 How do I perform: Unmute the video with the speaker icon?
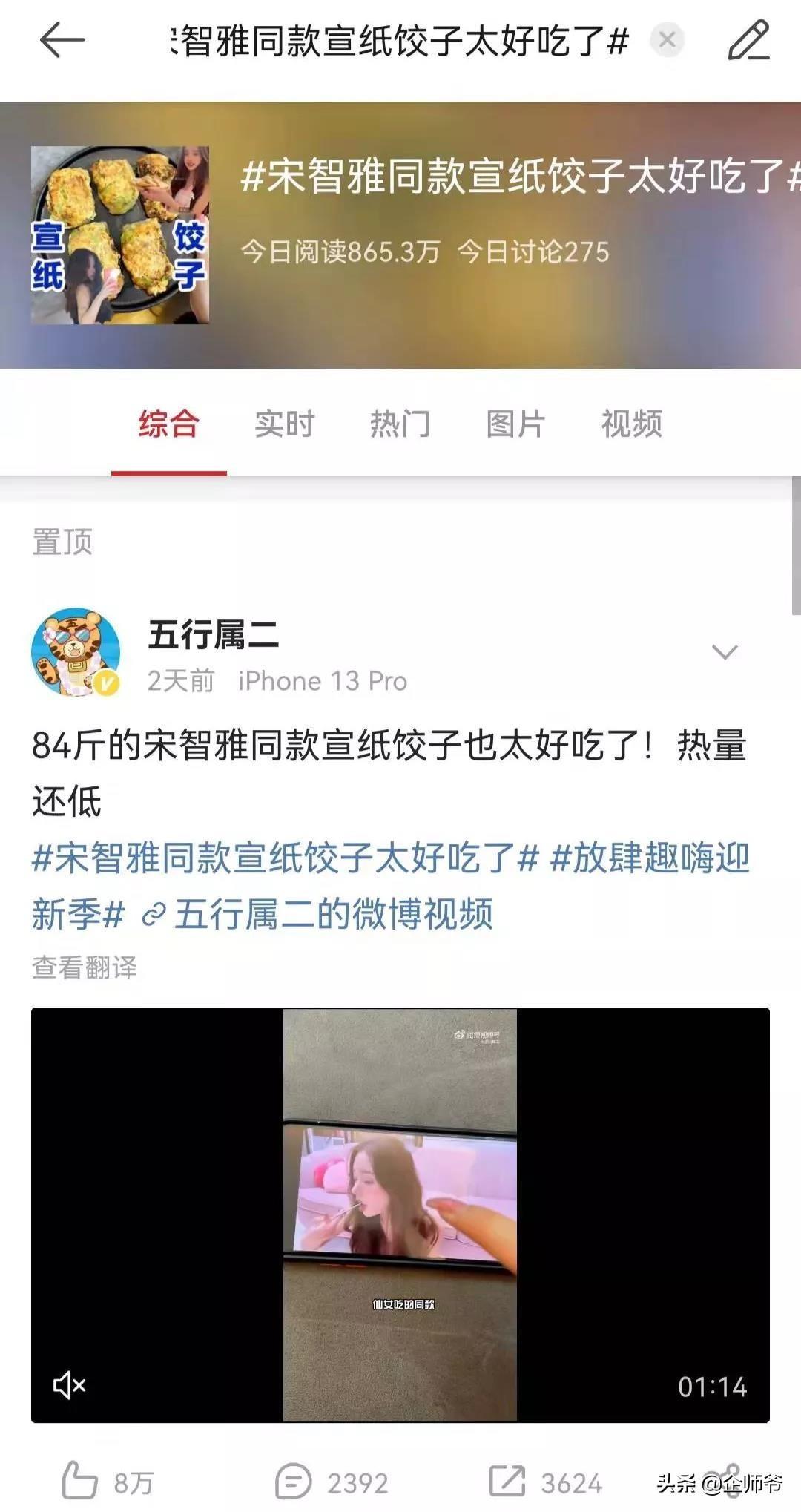pos(70,1385)
